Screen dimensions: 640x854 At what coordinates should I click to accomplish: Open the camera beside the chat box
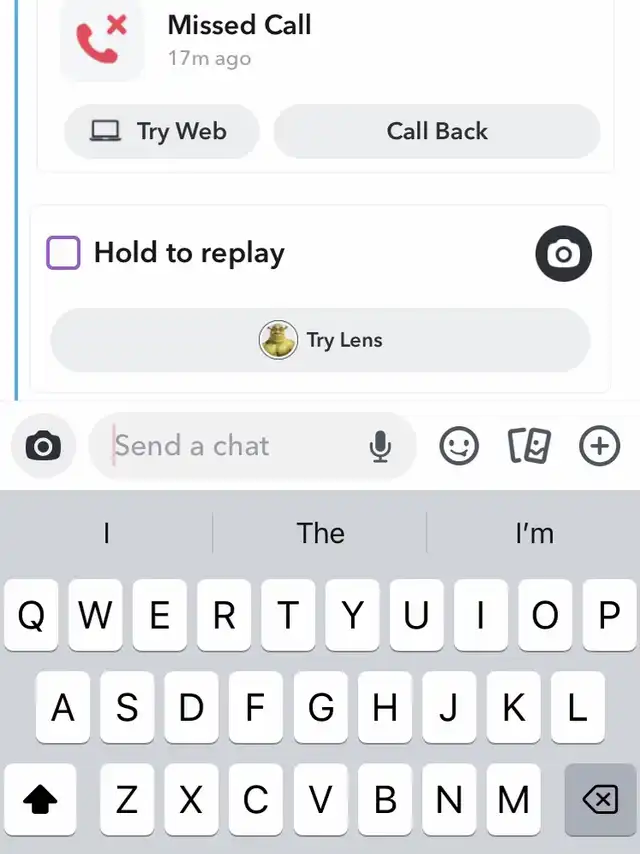coord(43,446)
